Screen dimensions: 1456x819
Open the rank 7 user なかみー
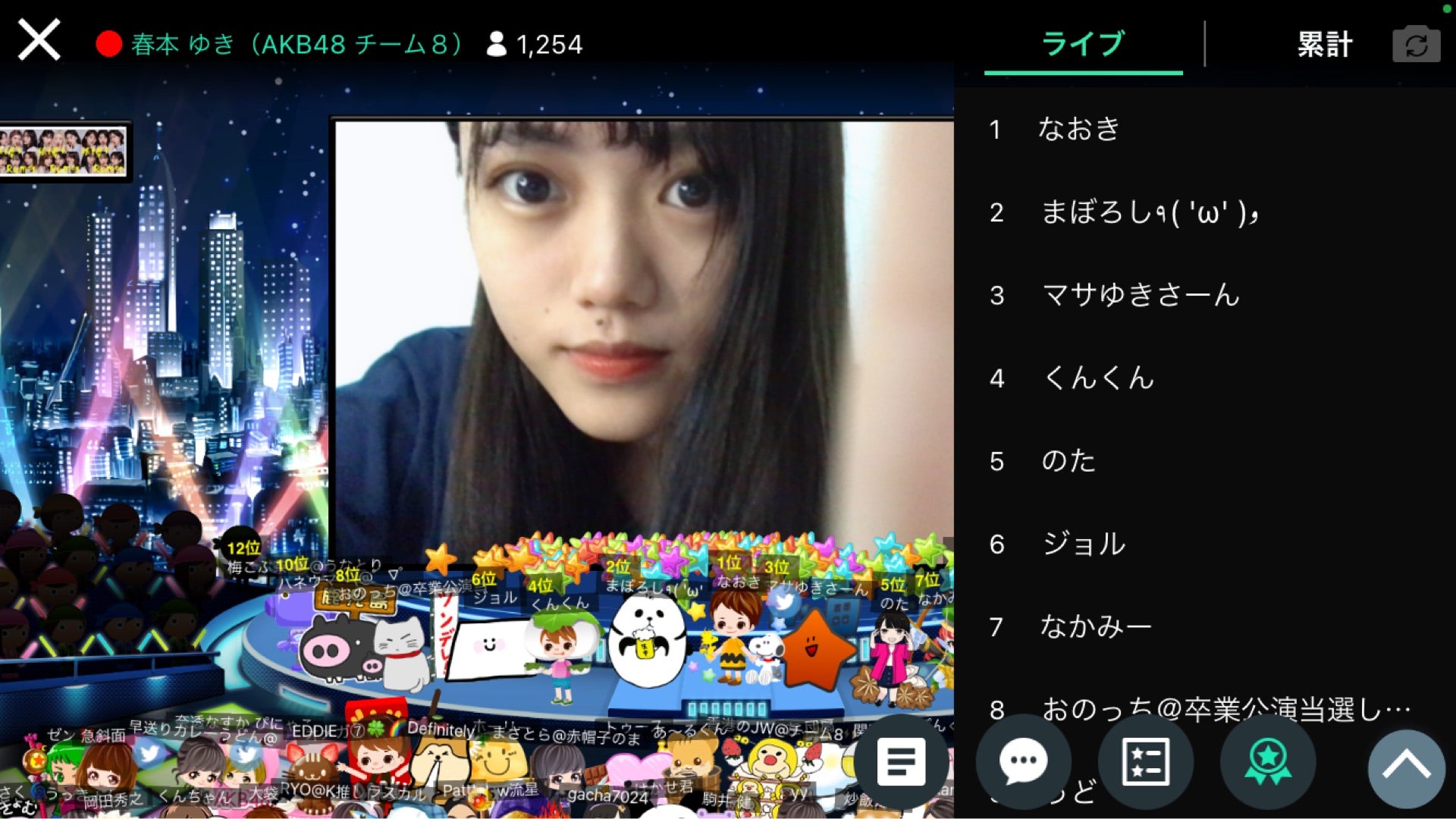tap(1094, 626)
